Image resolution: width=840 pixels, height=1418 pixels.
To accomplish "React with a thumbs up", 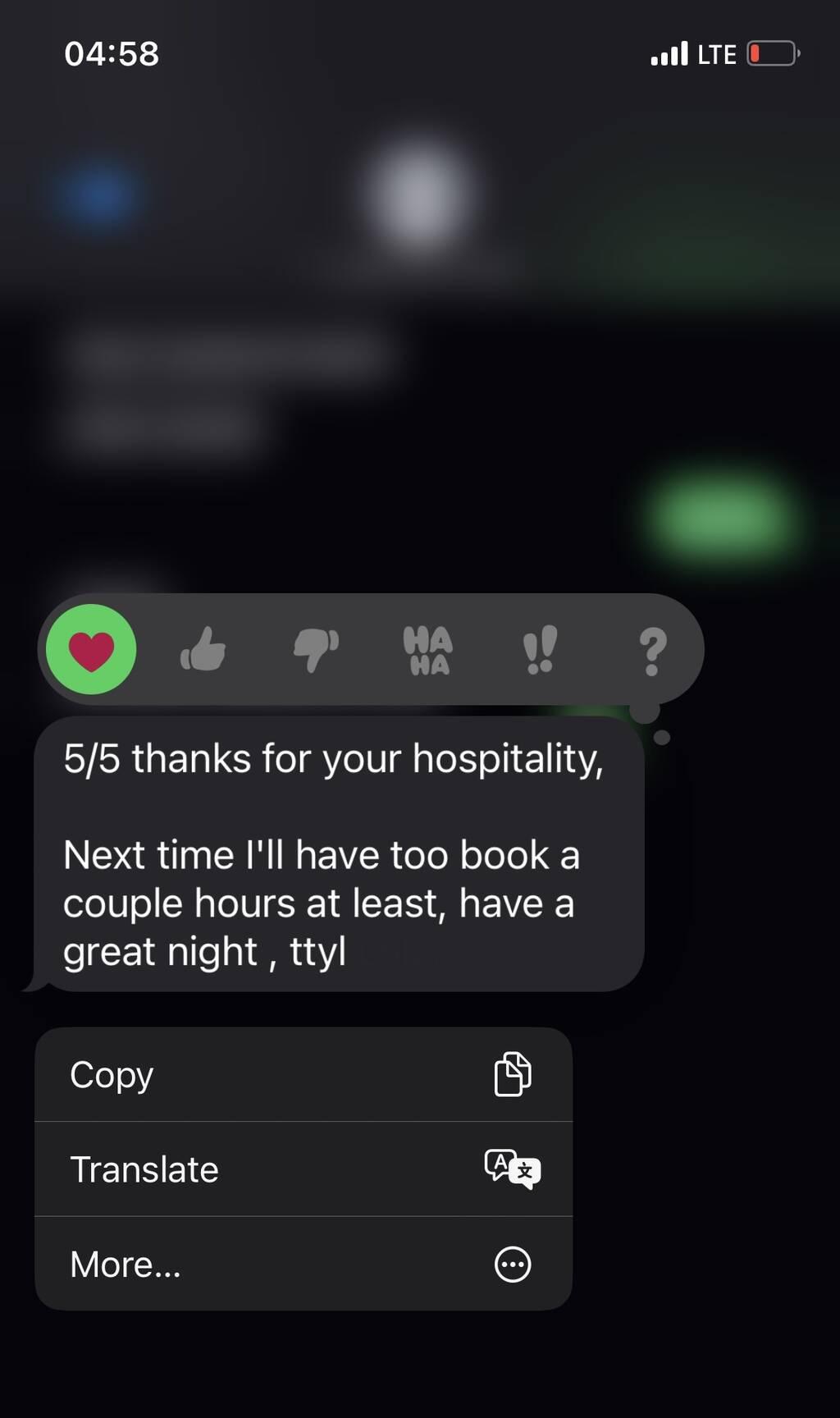I will pyautogui.click(x=203, y=650).
